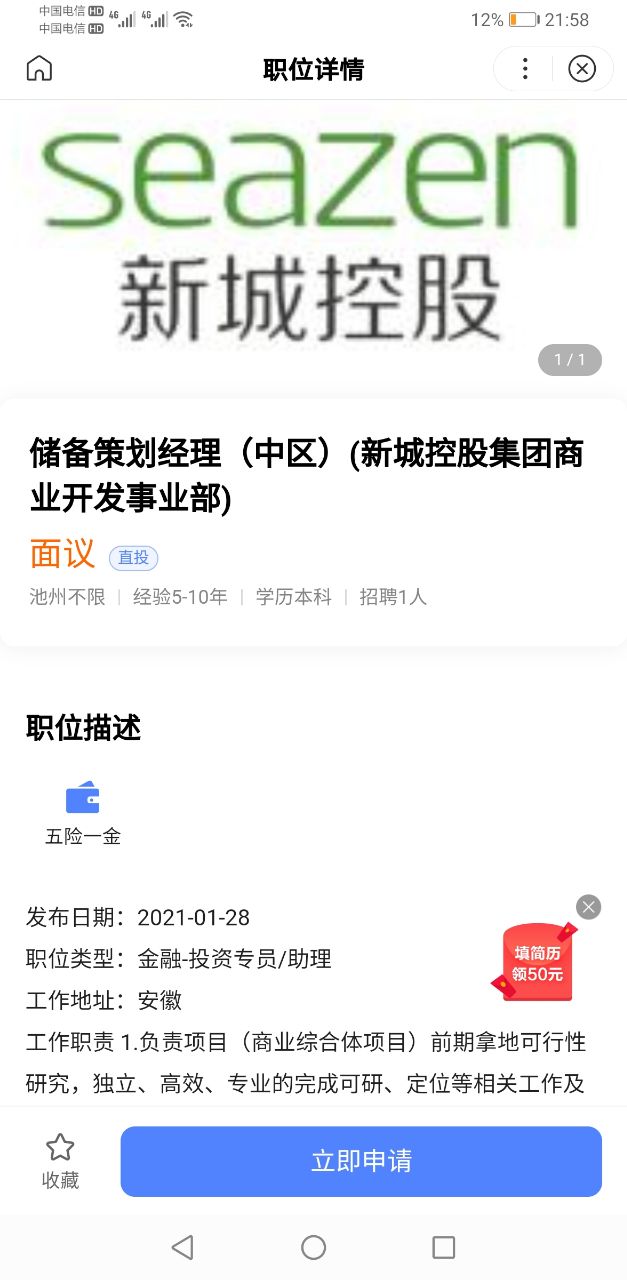Go to the home page icon

tap(39, 68)
